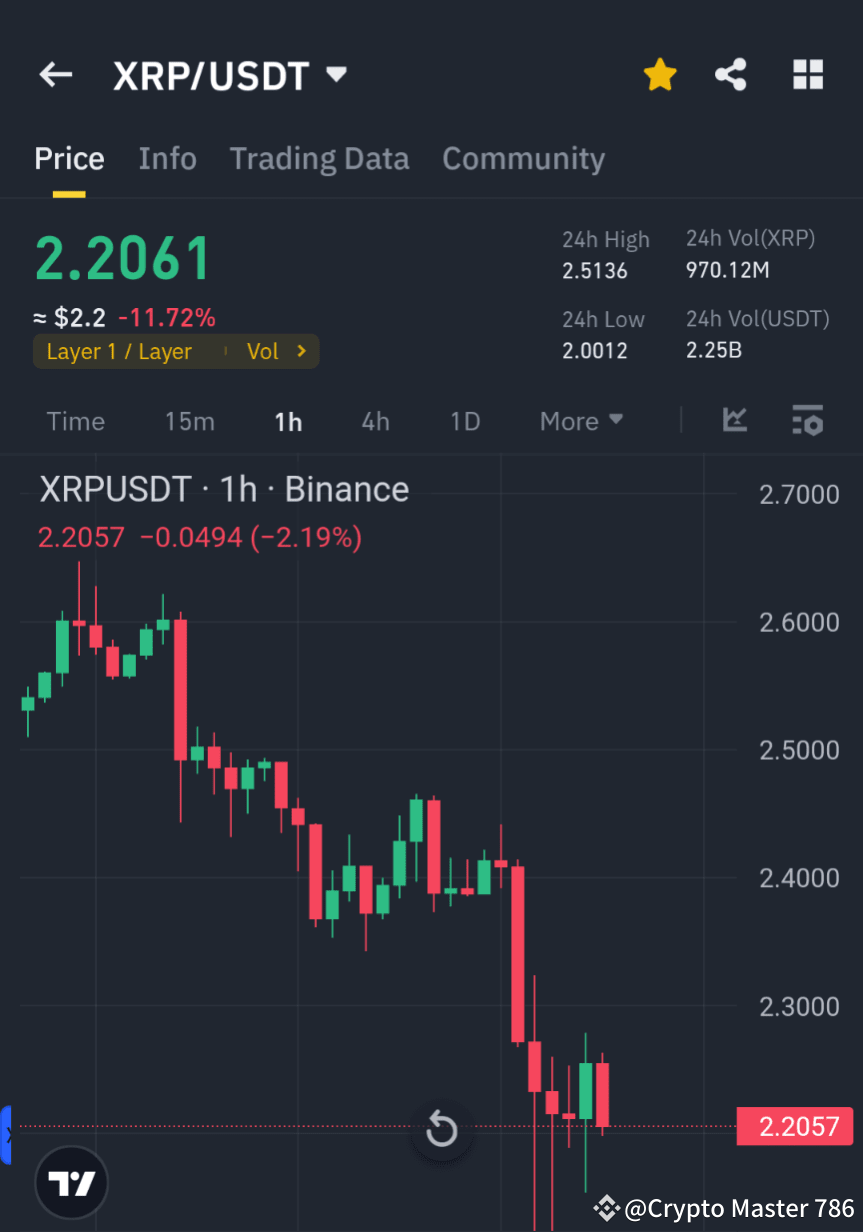Tap the 1D timeframe option

pyautogui.click(x=464, y=421)
